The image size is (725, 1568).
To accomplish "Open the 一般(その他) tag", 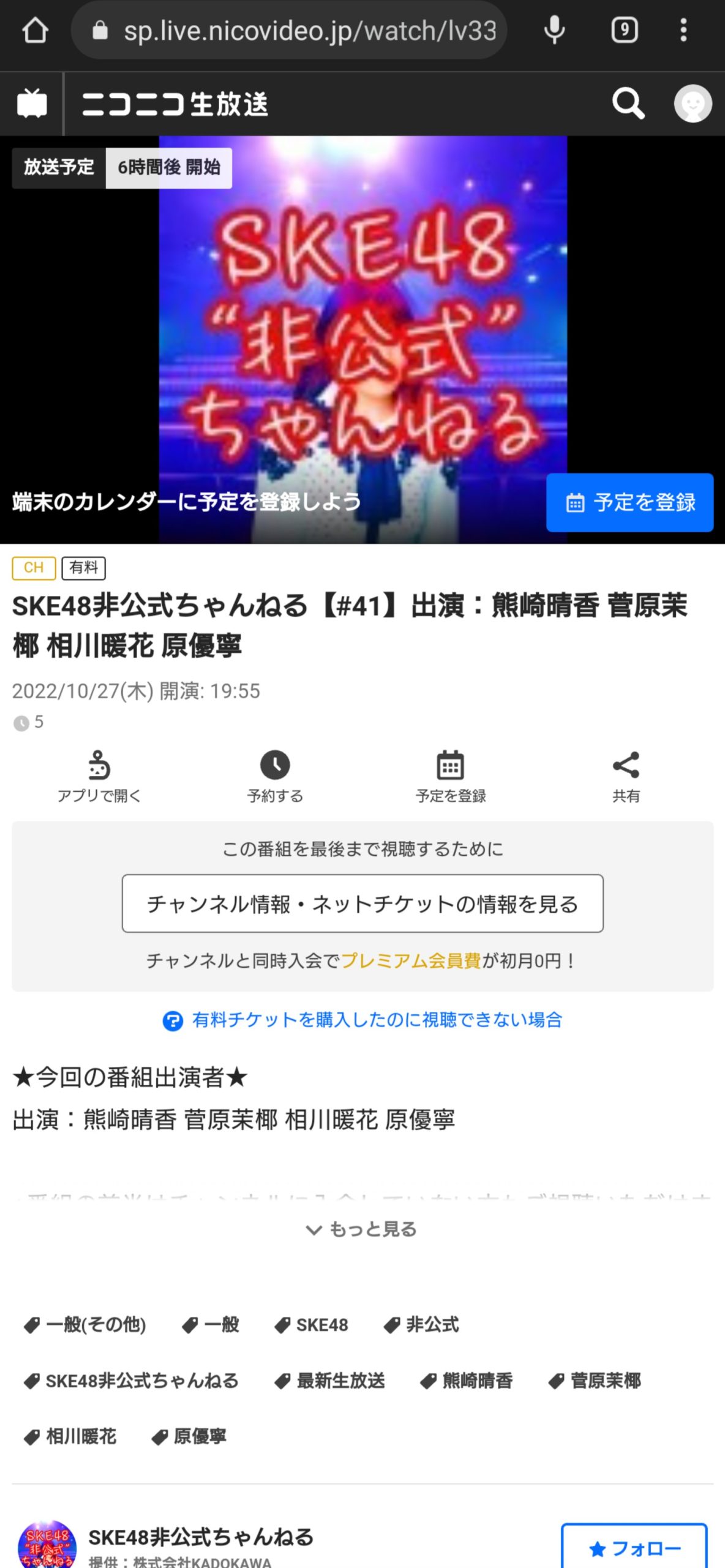I will click(x=85, y=1325).
